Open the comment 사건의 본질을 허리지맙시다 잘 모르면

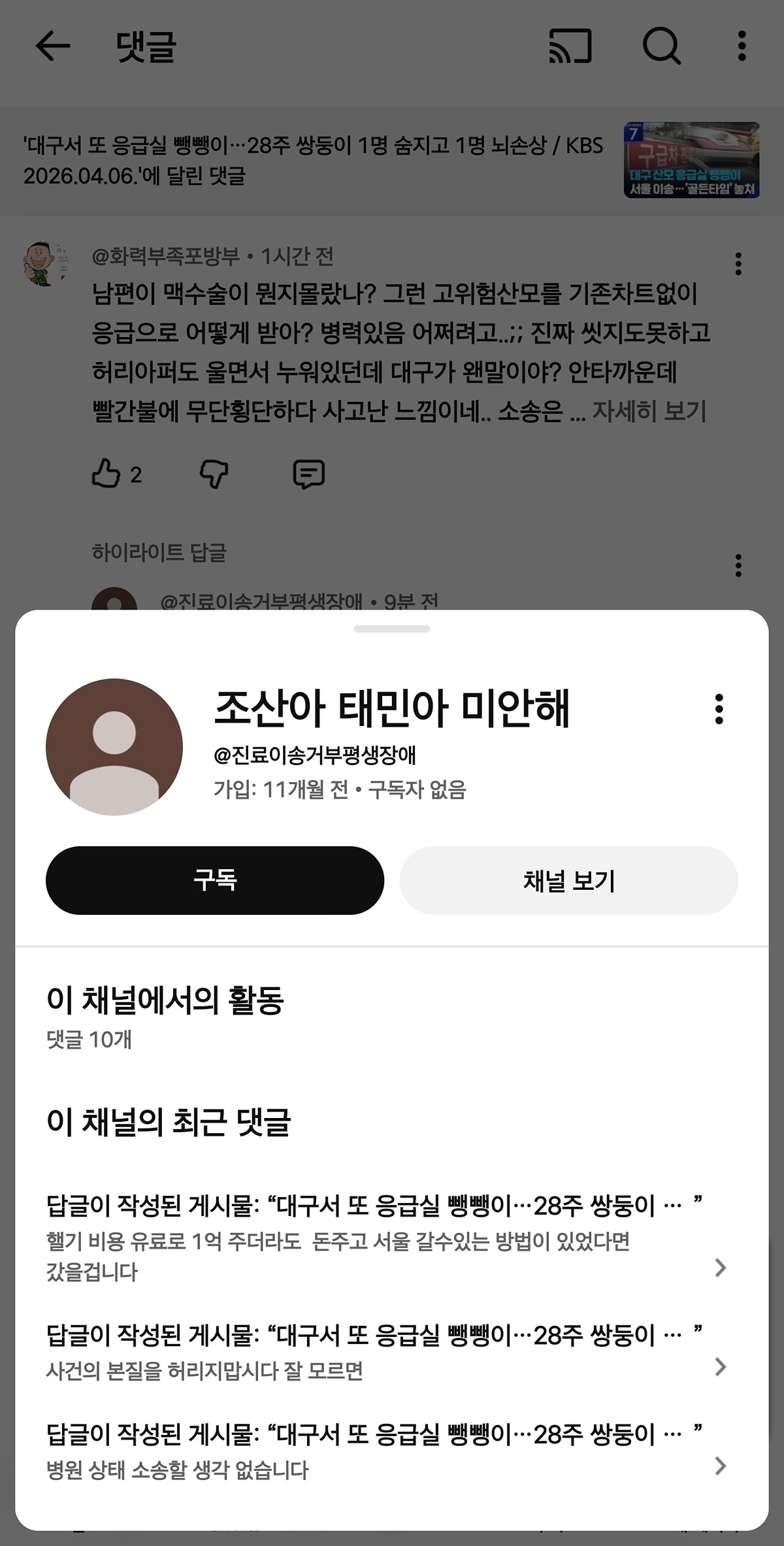tap(385, 1353)
